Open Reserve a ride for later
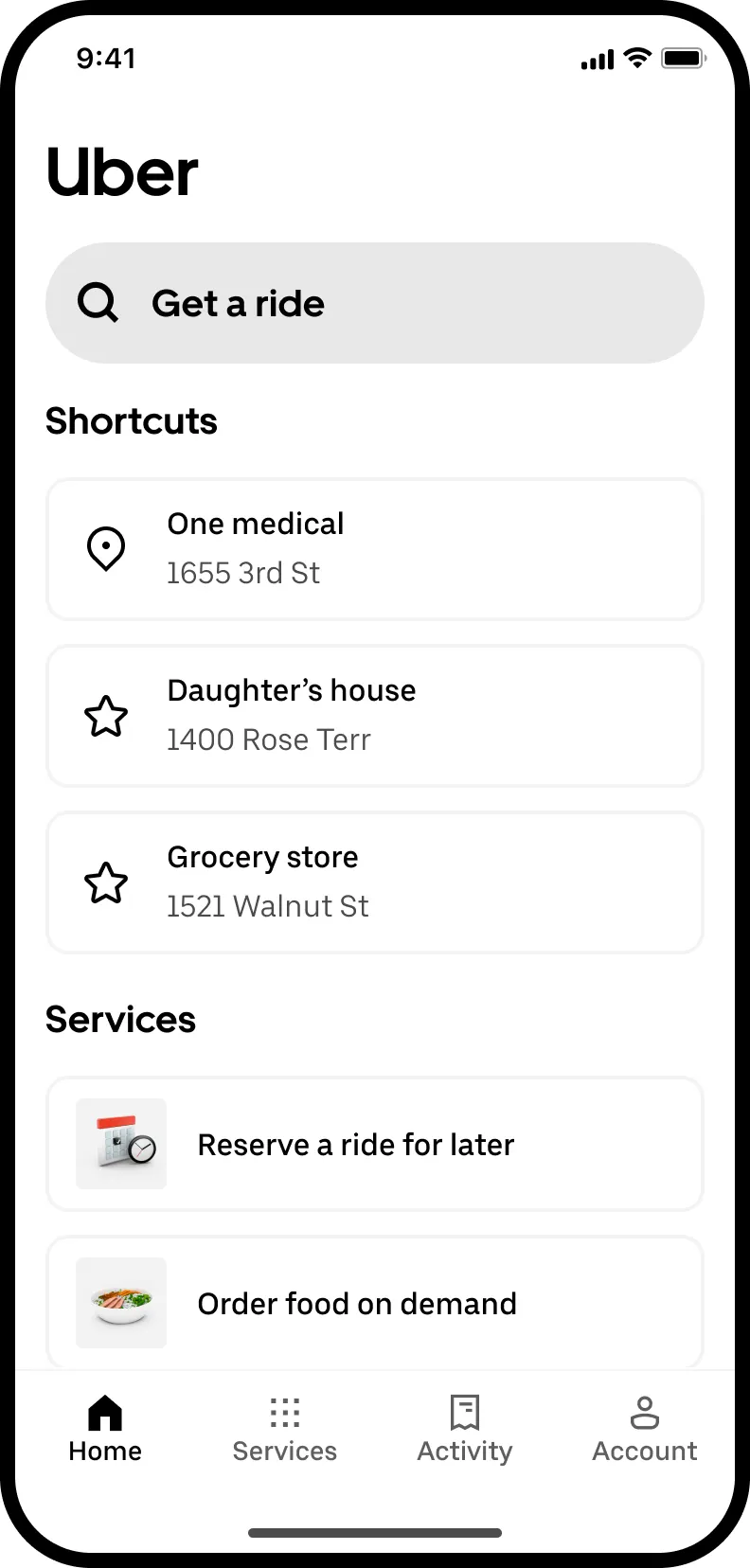The image size is (750, 1568). click(x=375, y=1144)
